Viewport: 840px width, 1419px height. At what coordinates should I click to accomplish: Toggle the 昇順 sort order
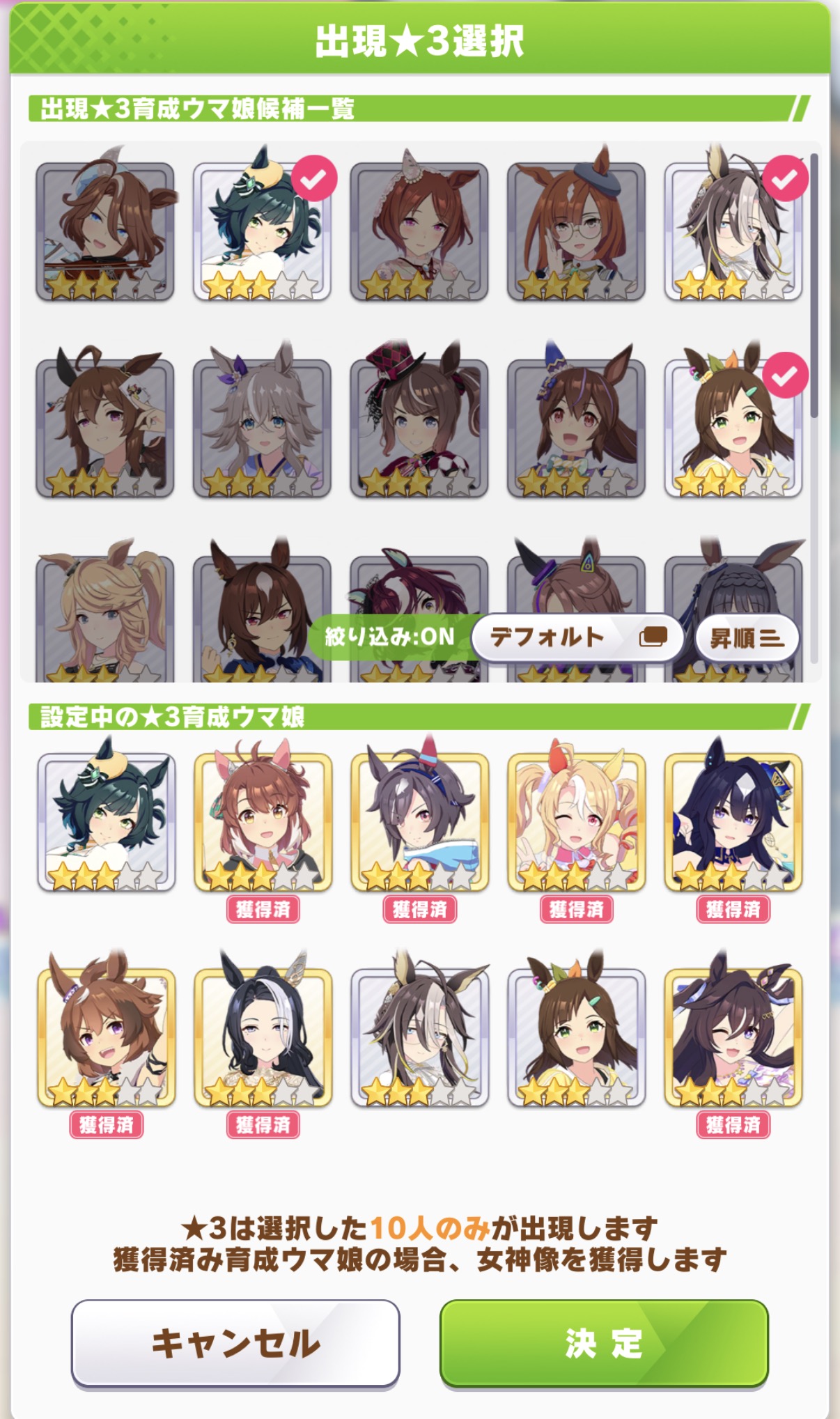746,637
